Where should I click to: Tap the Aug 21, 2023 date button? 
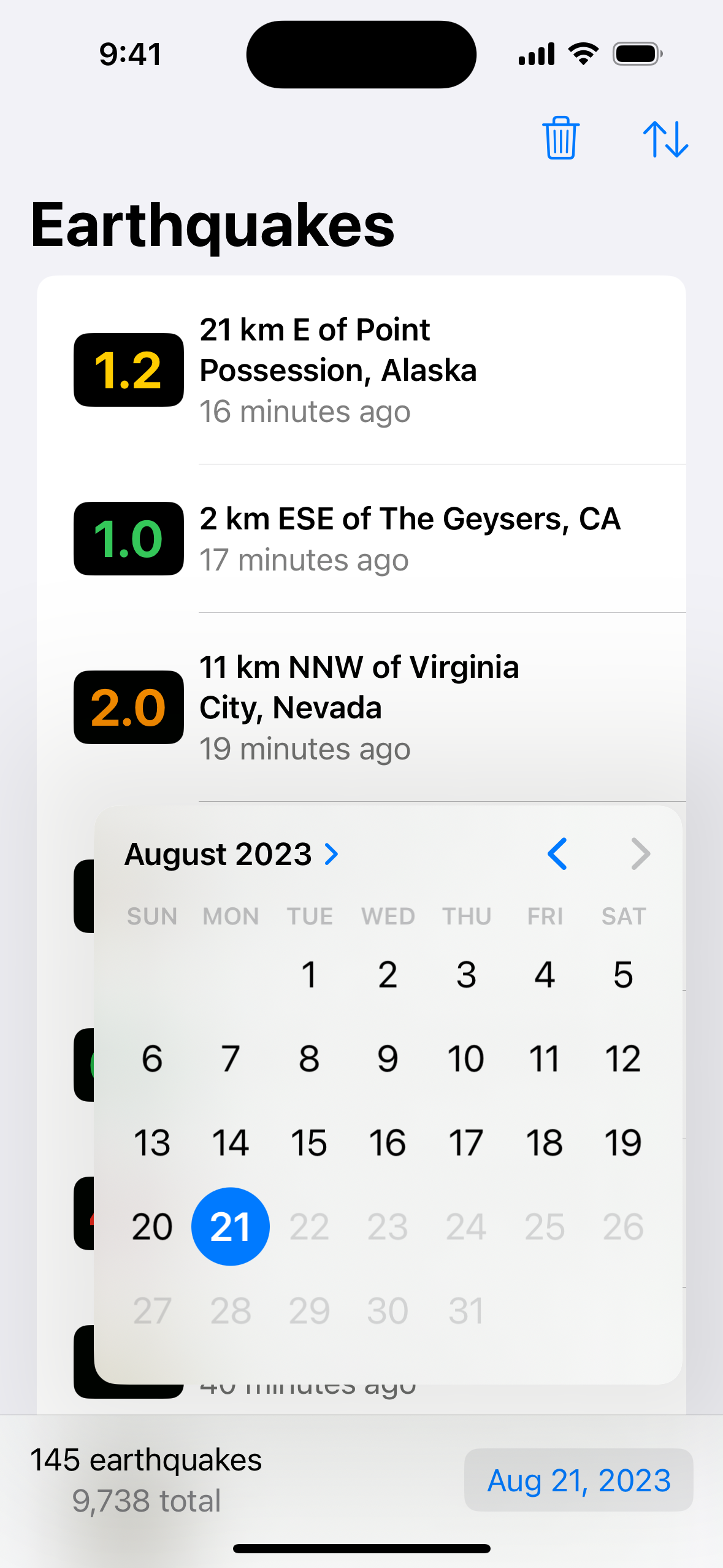point(578,1480)
